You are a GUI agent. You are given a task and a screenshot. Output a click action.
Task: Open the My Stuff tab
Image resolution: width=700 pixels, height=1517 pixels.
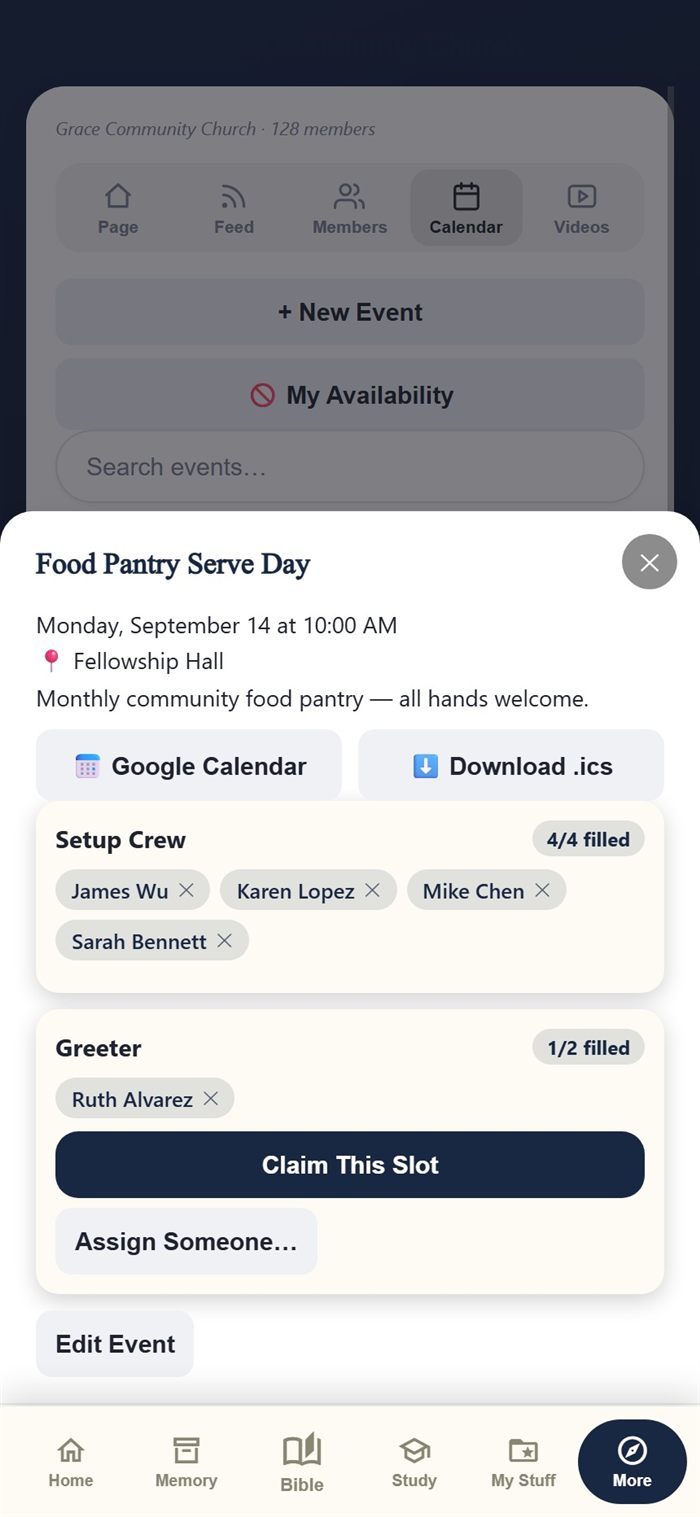pyautogui.click(x=523, y=1462)
